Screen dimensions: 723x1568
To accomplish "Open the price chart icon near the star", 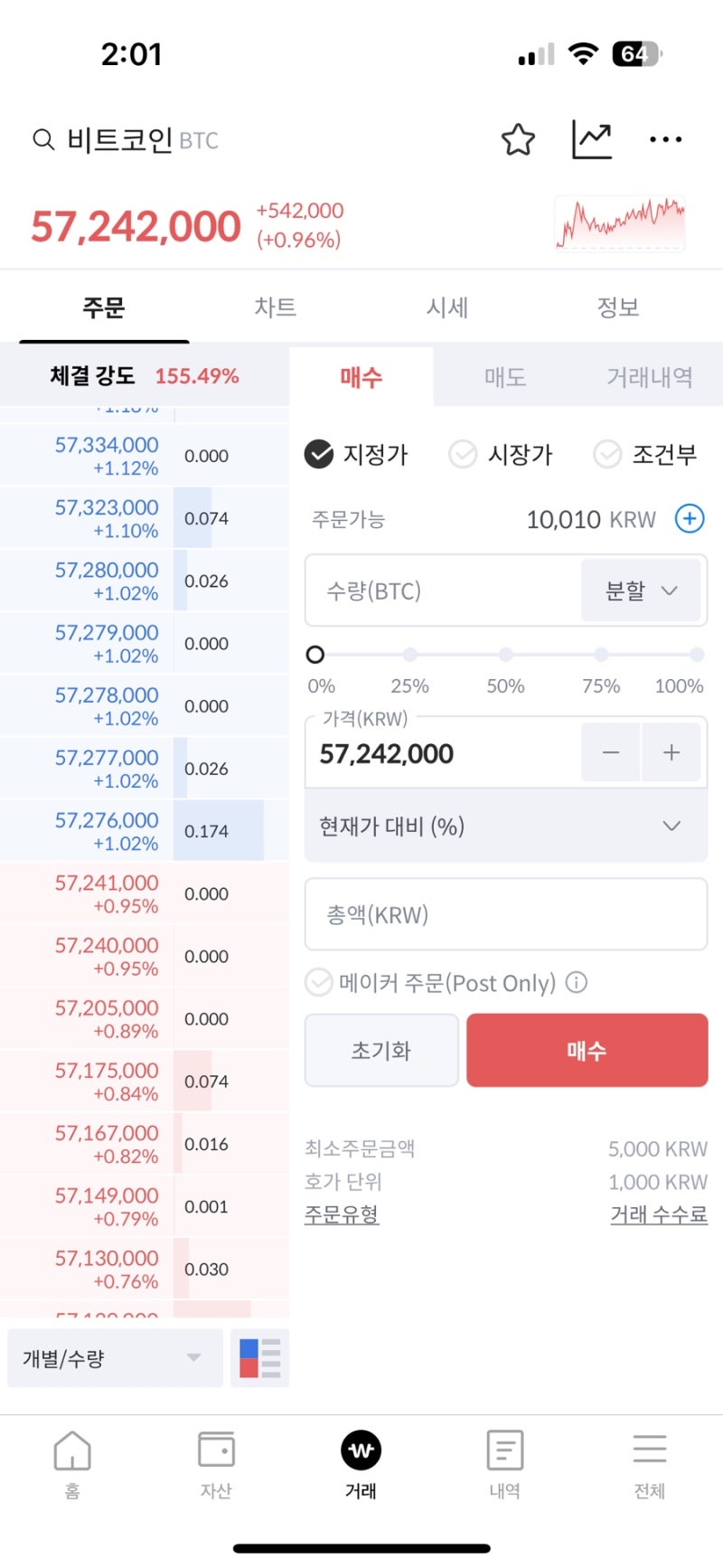I will [592, 139].
